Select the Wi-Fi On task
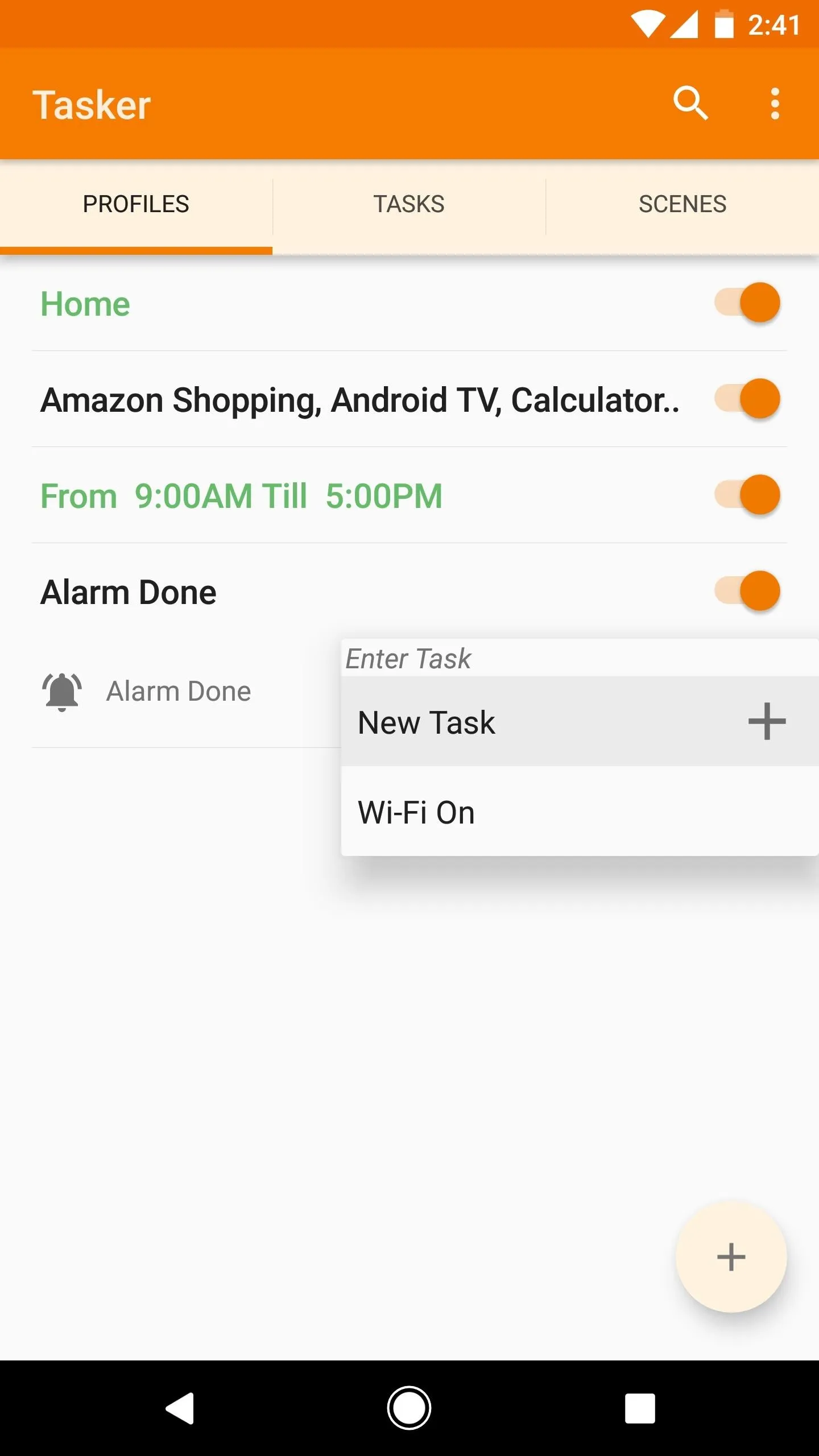 [x=580, y=812]
